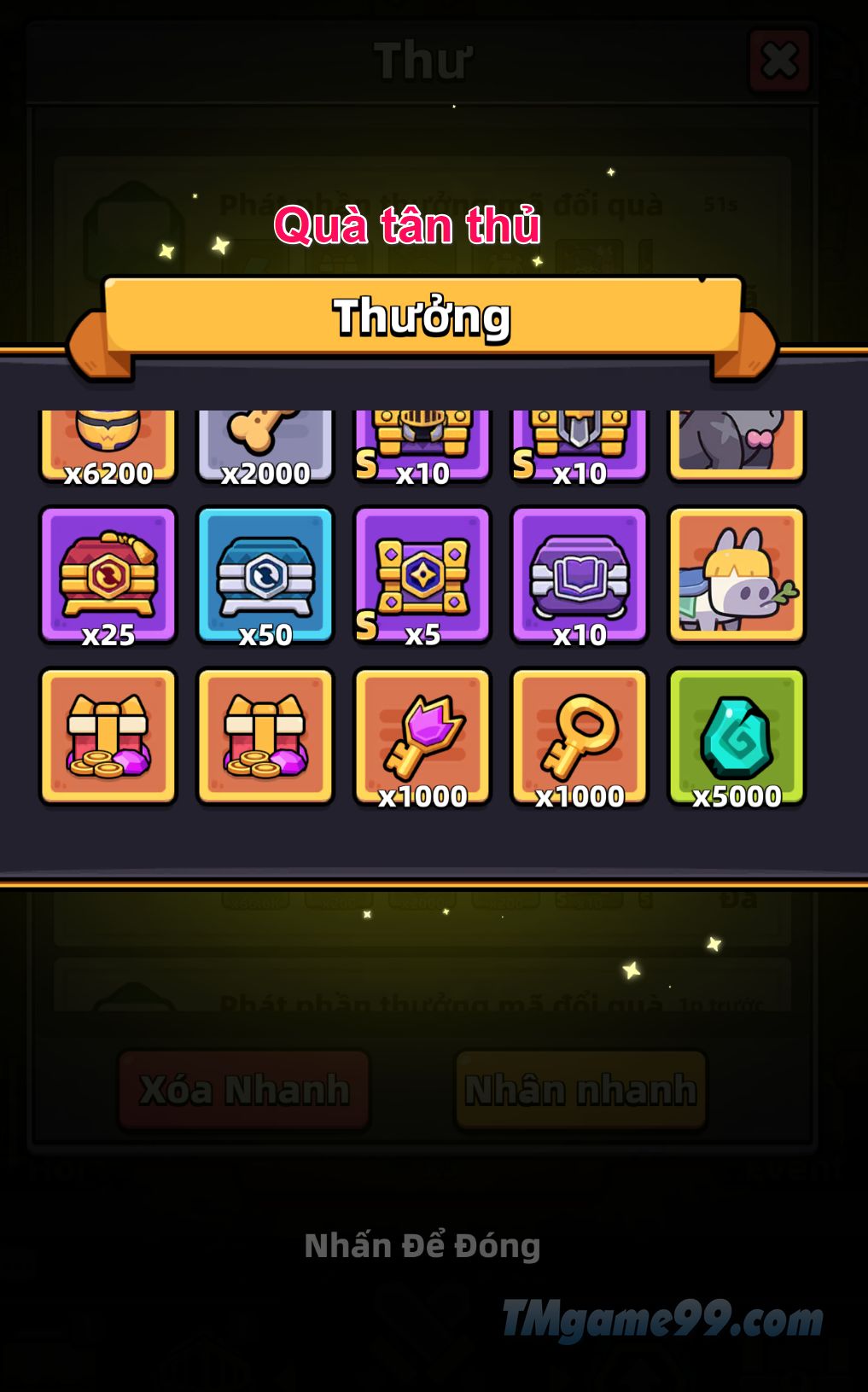
Task: Open the x6200 reward item
Action: 108,446
